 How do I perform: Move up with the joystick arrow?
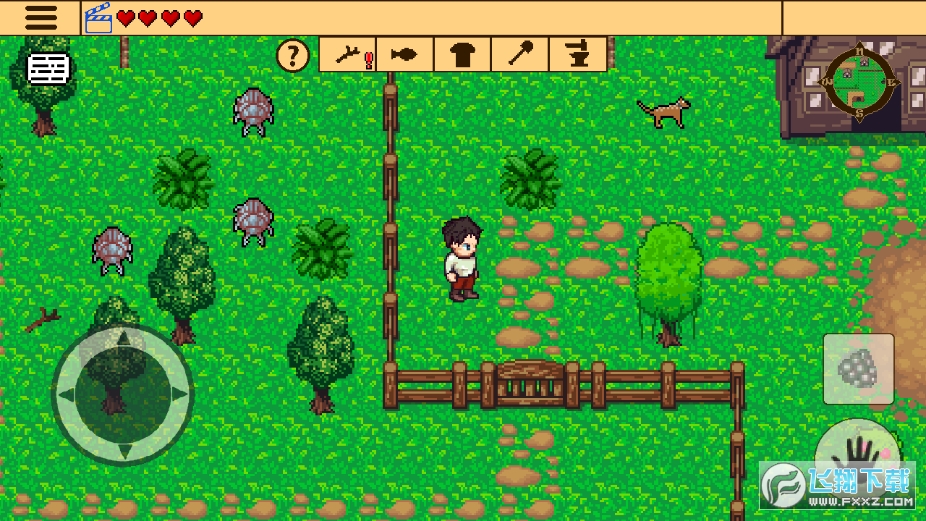(x=122, y=340)
